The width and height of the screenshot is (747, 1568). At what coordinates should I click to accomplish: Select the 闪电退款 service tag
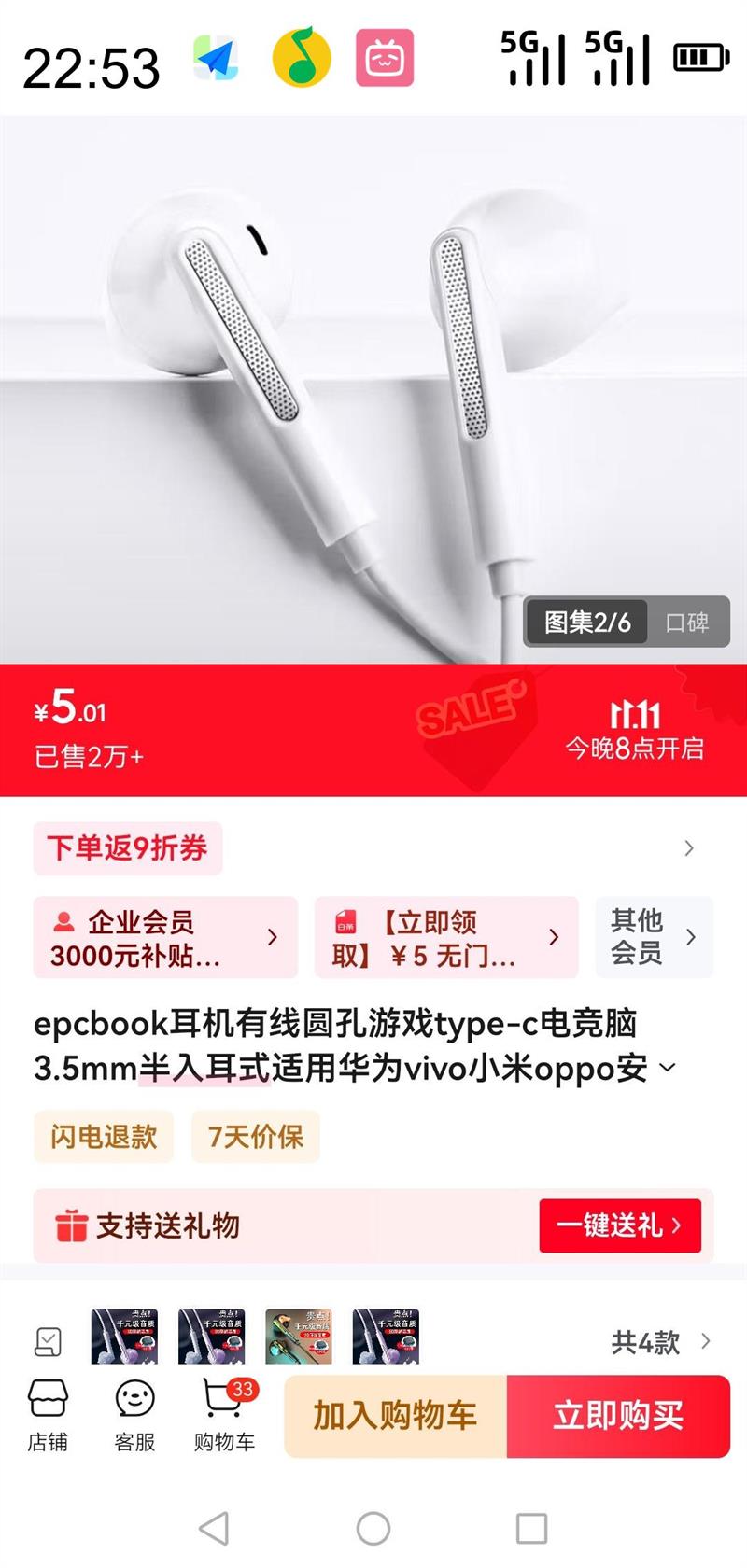(x=103, y=1137)
